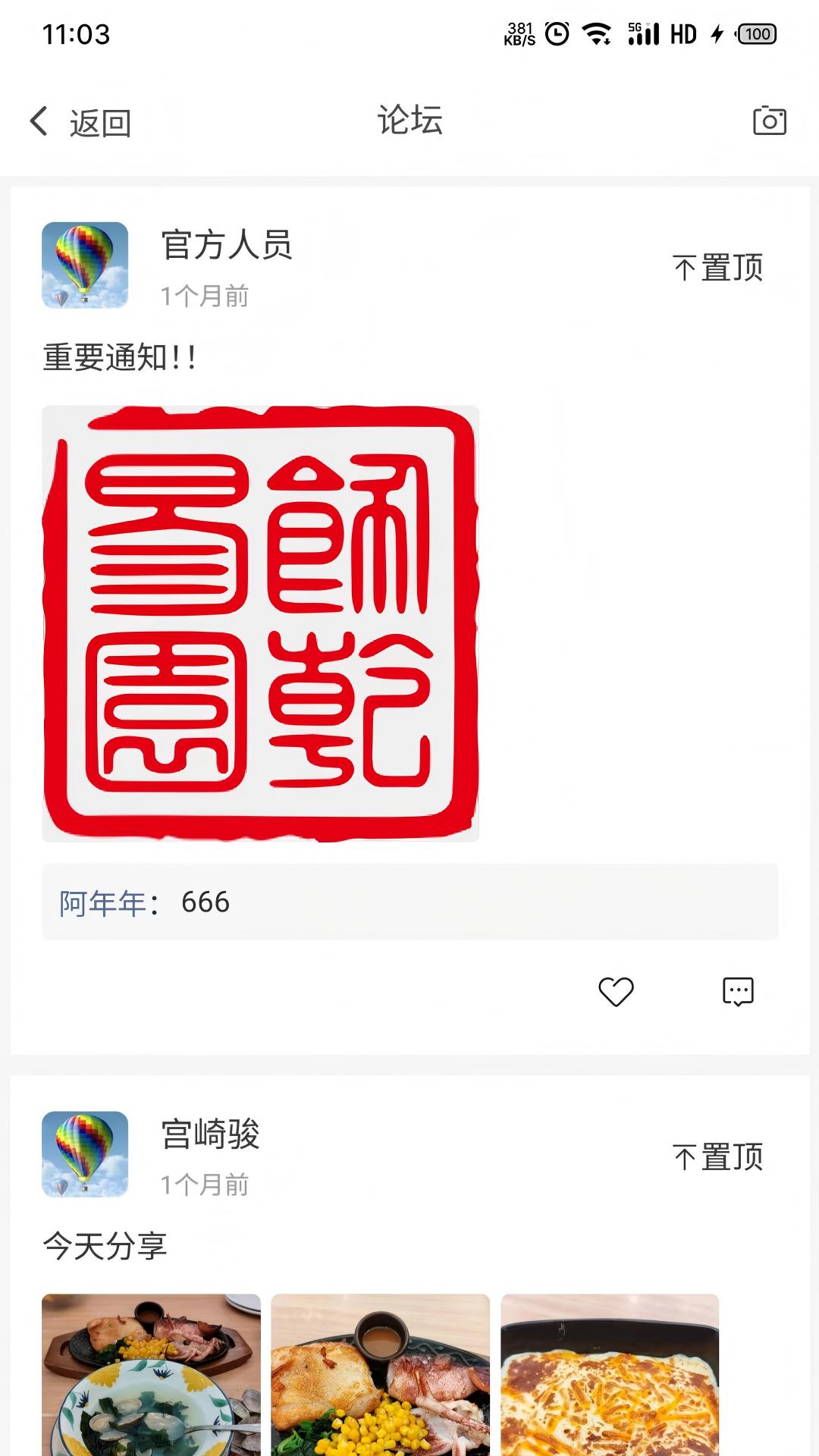
Task: Tap the Wi-Fi icon in the status bar
Action: coord(596,33)
